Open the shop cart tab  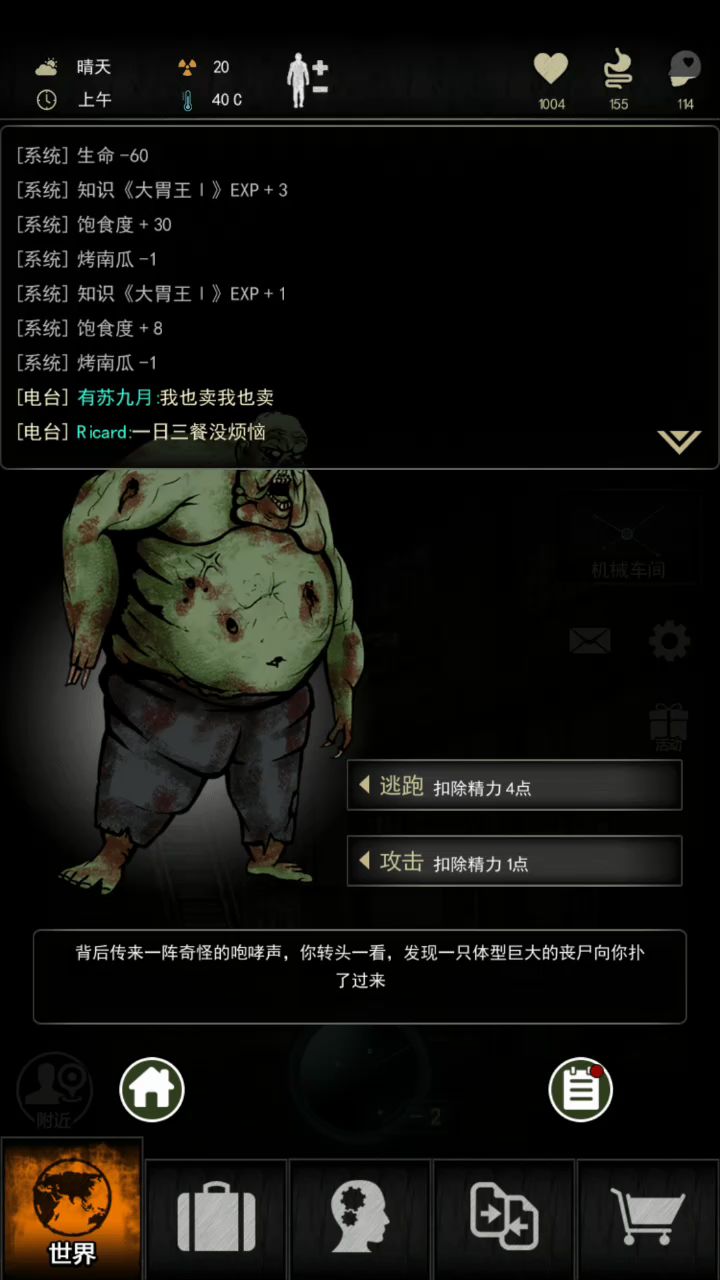pyautogui.click(x=648, y=1220)
